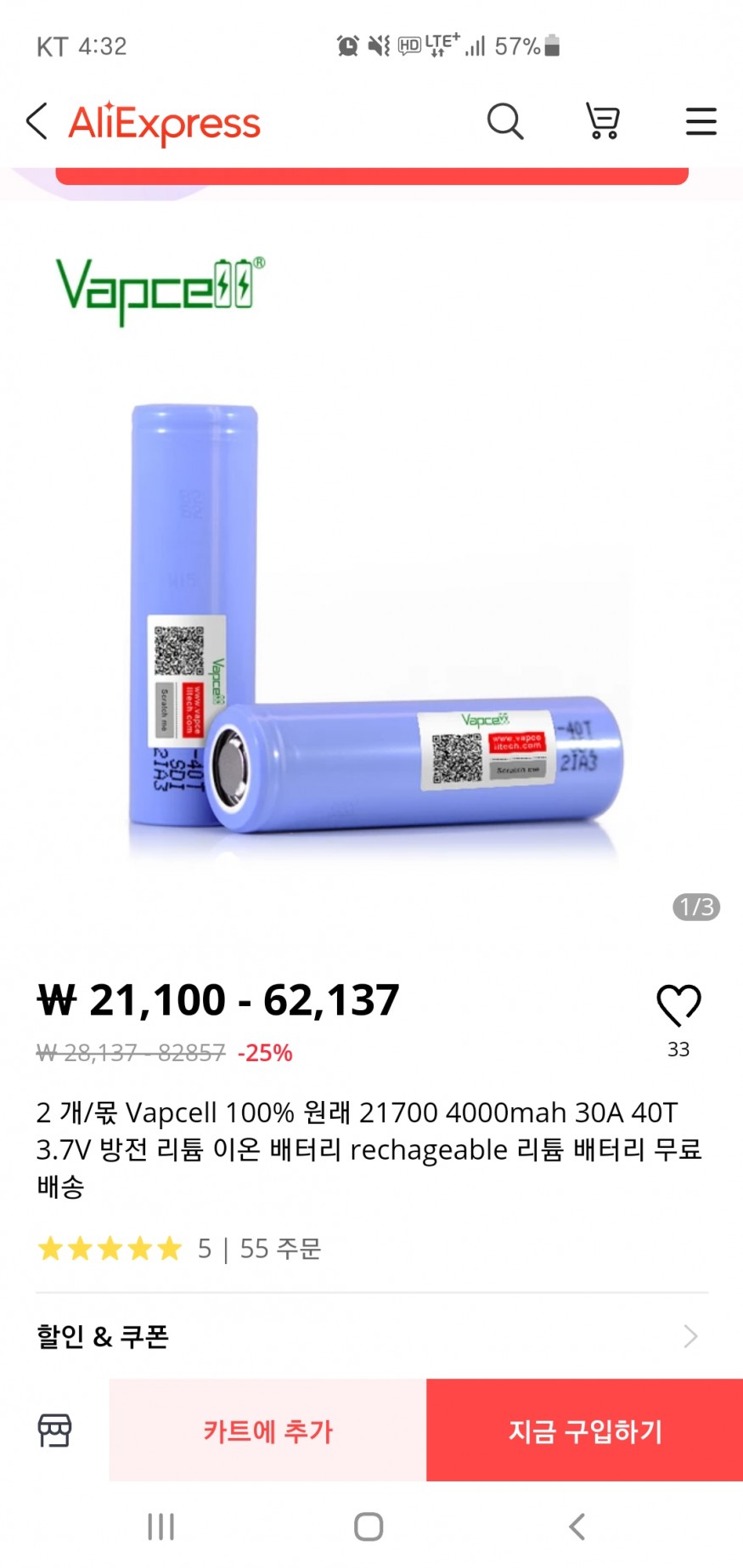Open the search magnifier icon
Image resolution: width=743 pixels, height=1568 pixels.
point(505,121)
